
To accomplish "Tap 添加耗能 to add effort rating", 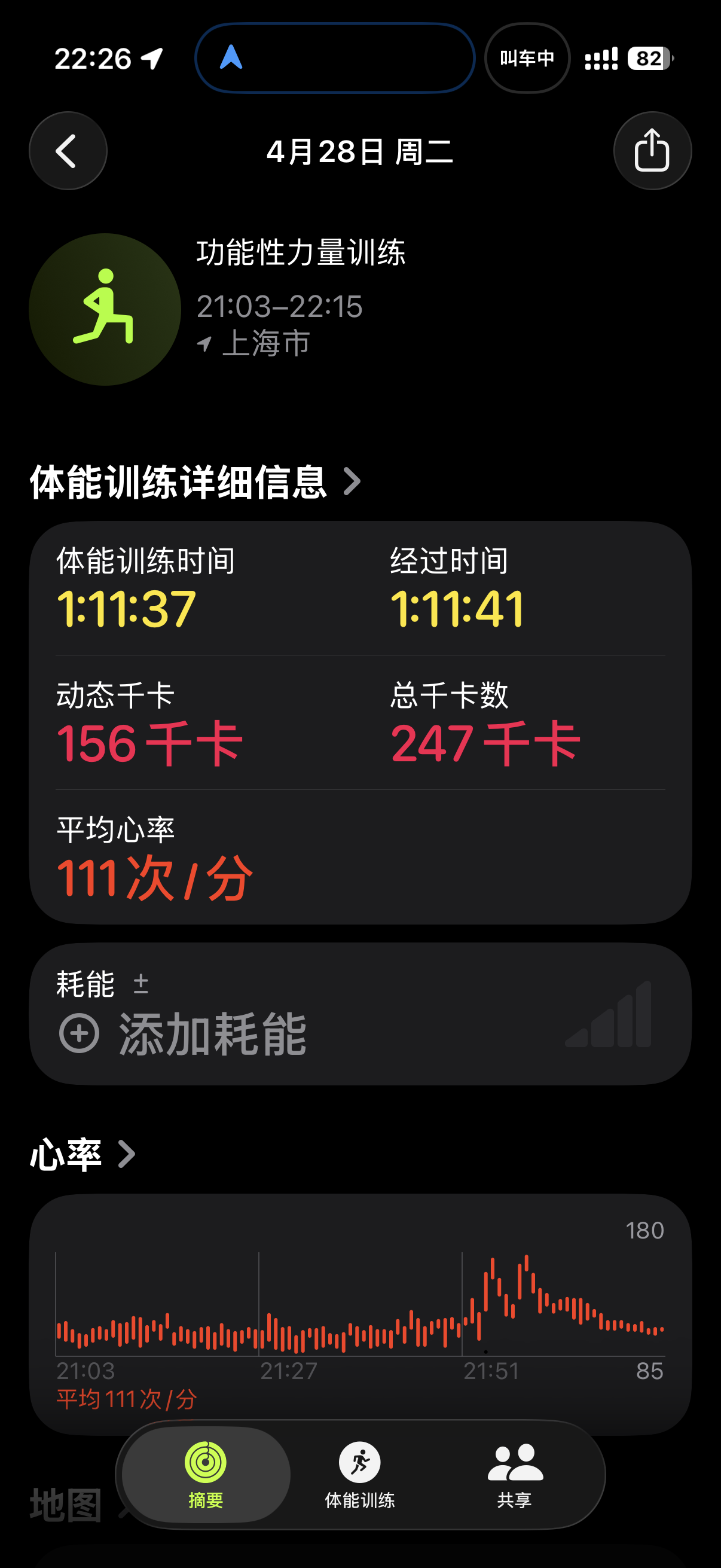I will [x=182, y=1033].
